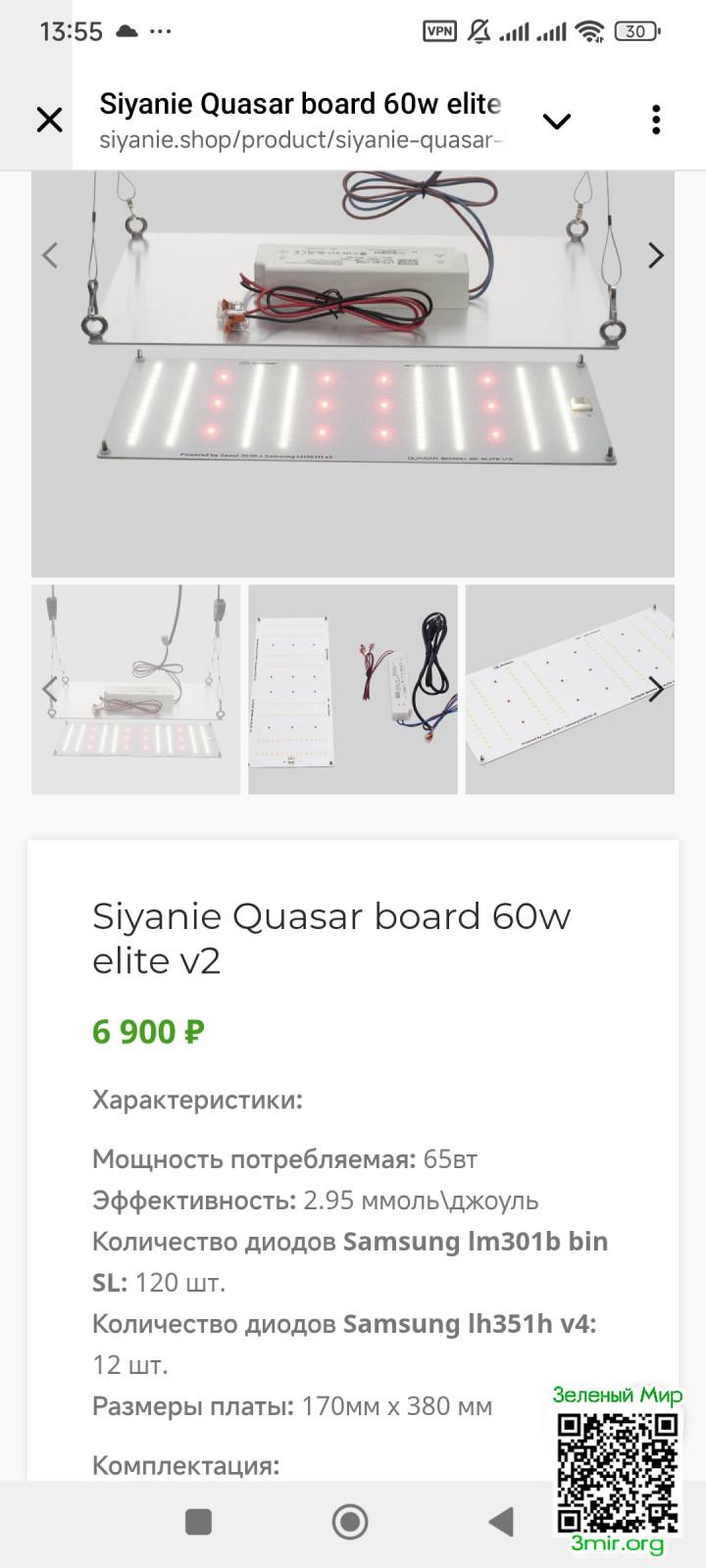The height and width of the screenshot is (1568, 706).
Task: Move thumbnail strip to the right
Action: coord(656,690)
